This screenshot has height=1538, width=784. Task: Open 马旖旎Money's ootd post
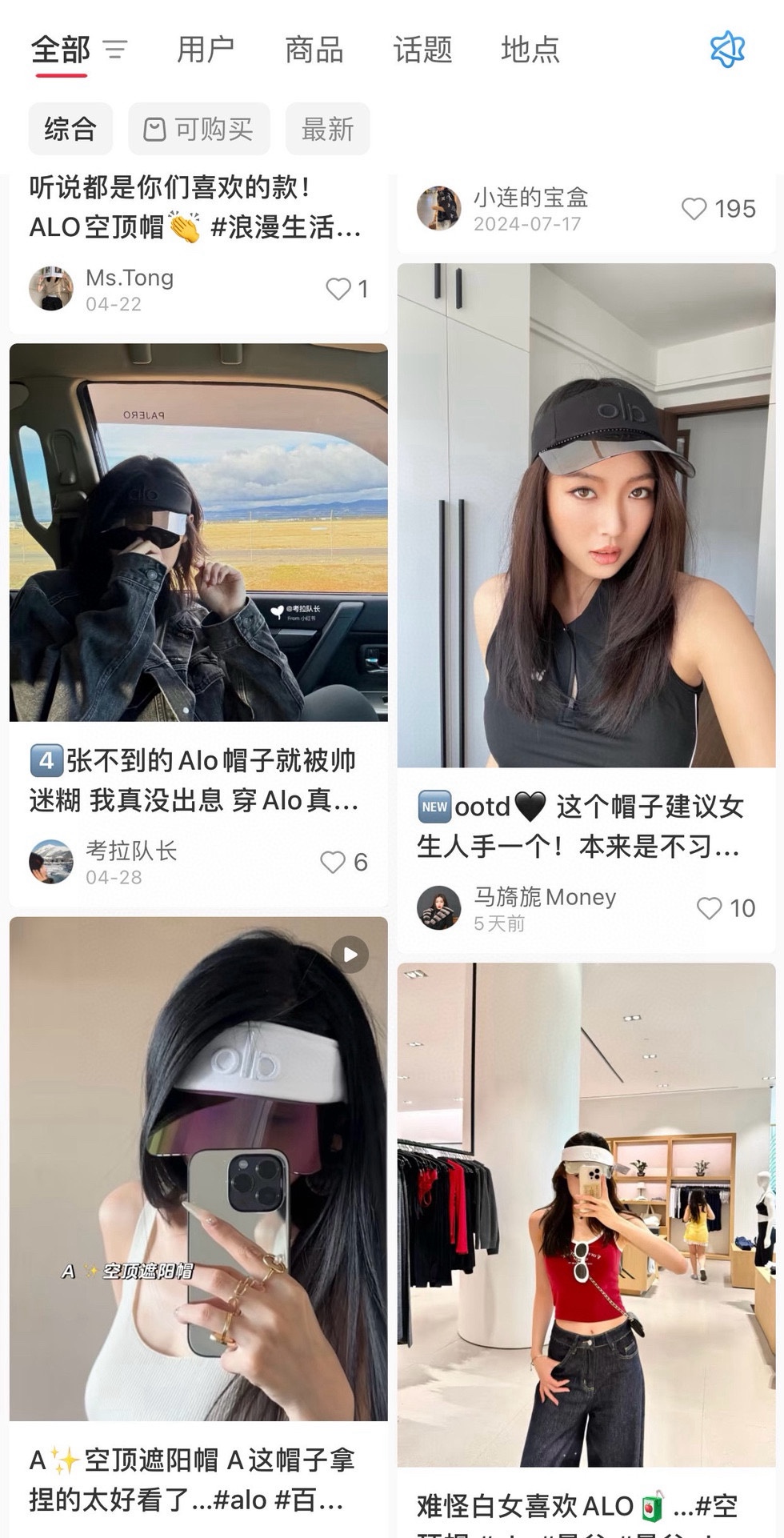click(586, 516)
